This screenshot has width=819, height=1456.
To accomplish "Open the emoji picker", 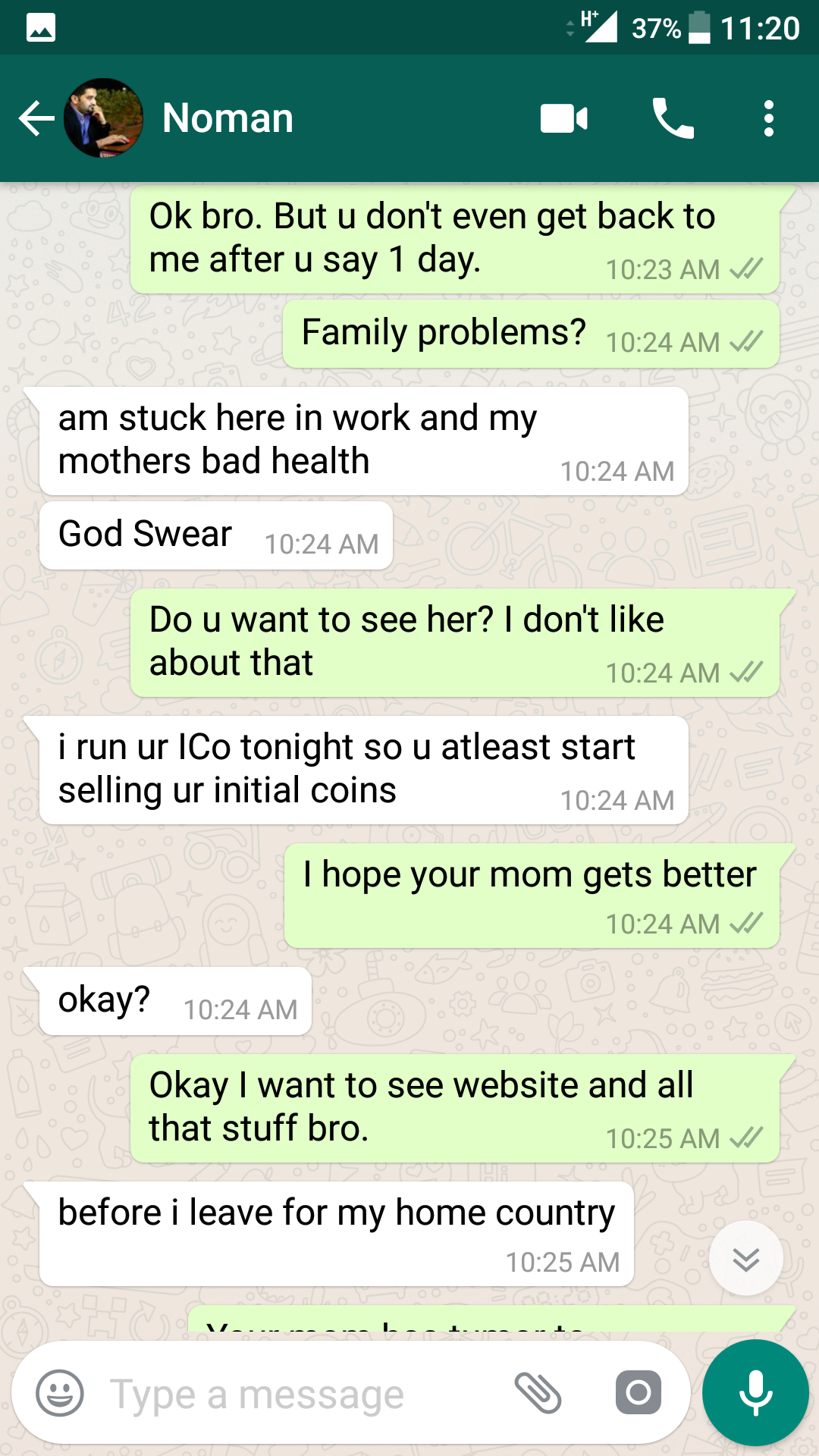I will tap(60, 1393).
